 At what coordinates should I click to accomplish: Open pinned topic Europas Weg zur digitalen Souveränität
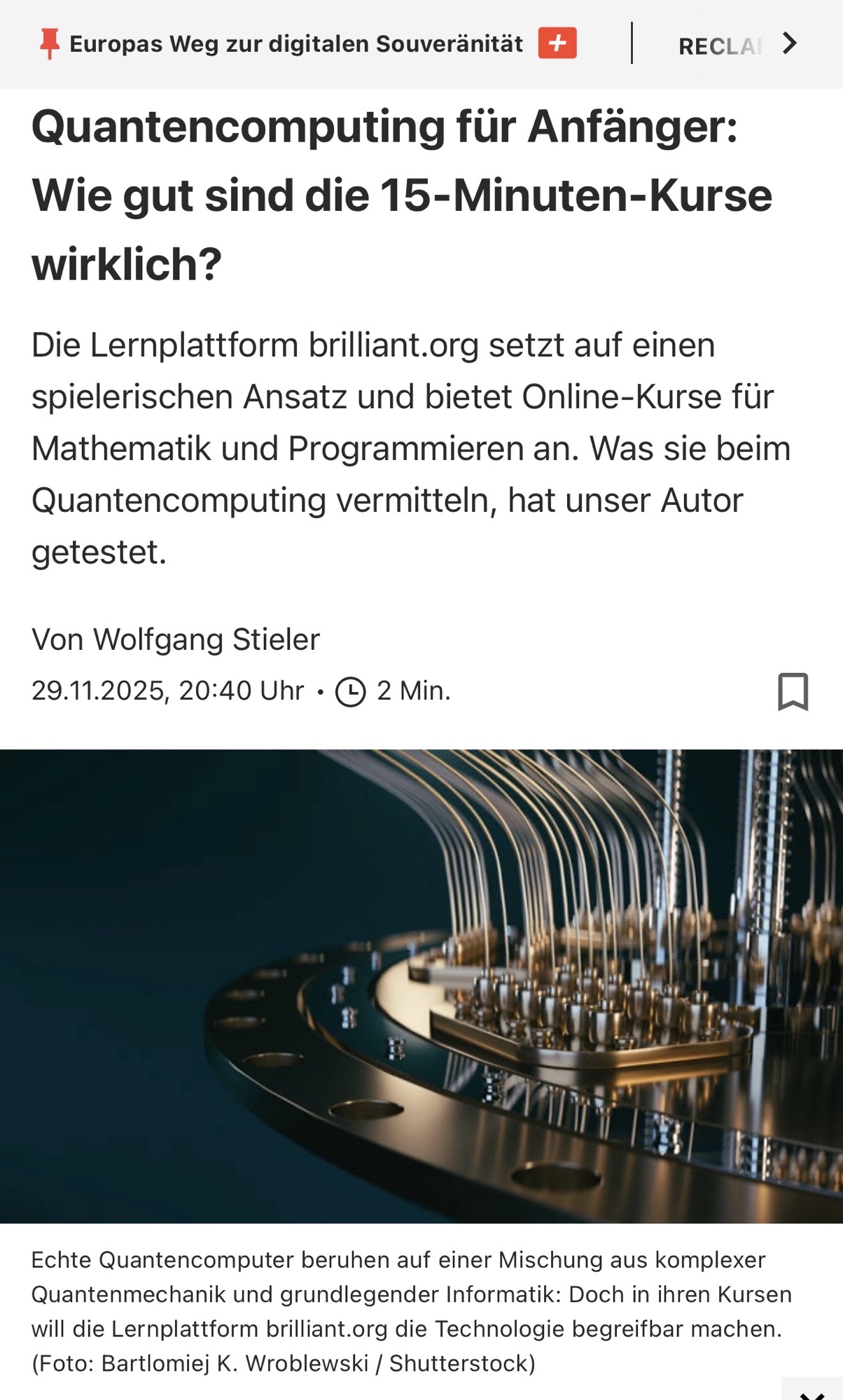[x=295, y=44]
